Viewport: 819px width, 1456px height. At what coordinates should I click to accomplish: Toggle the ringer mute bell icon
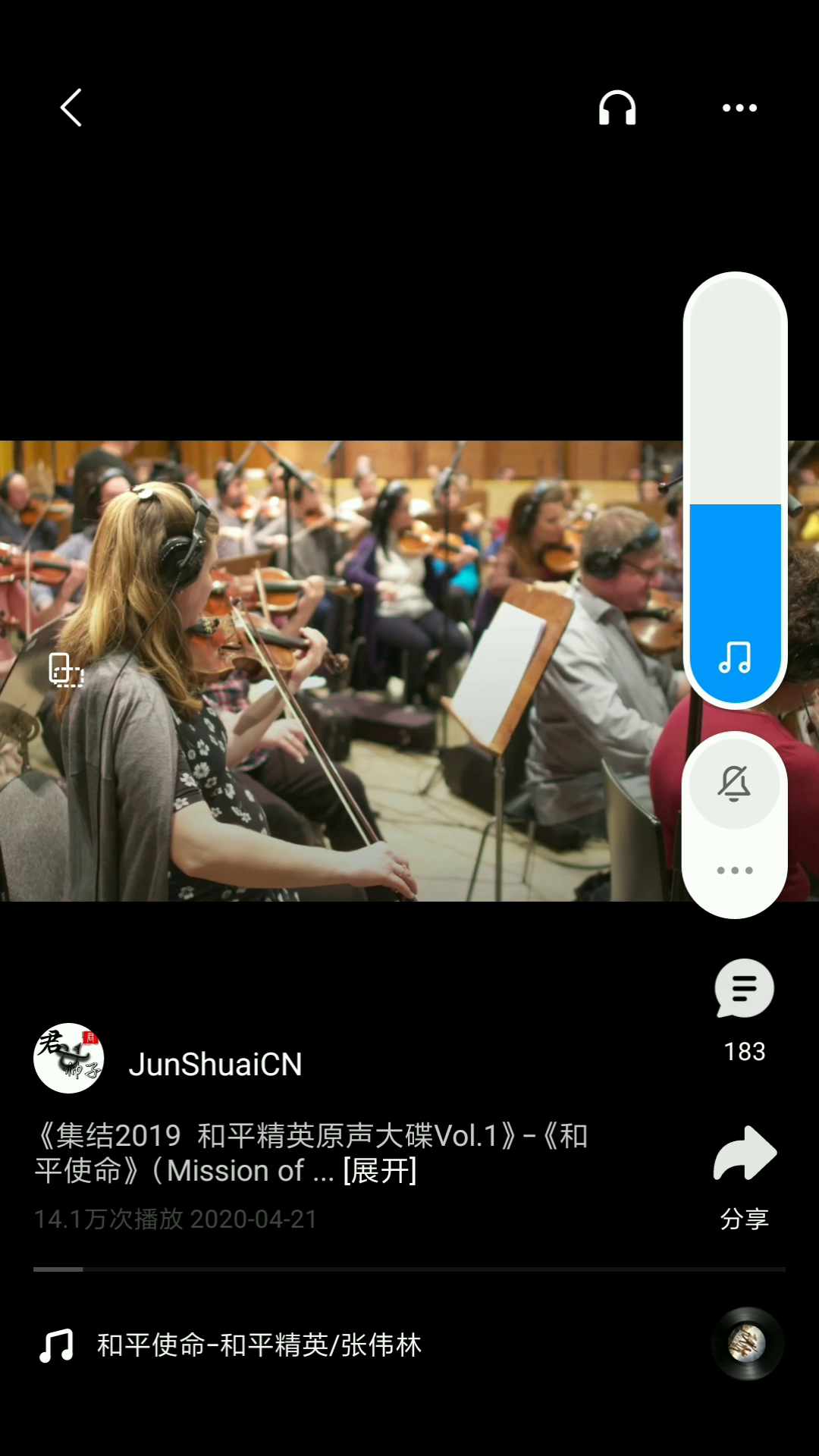coord(734,783)
